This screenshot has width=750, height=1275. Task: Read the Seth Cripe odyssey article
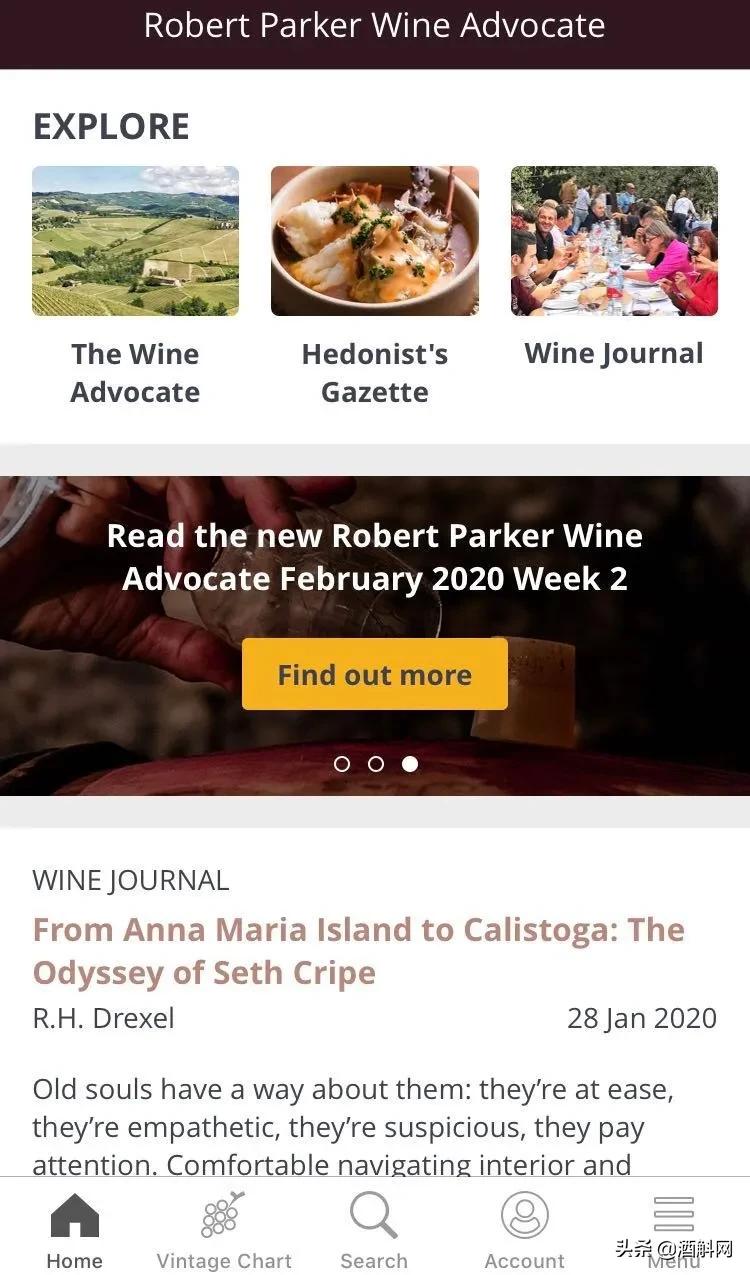[358, 950]
